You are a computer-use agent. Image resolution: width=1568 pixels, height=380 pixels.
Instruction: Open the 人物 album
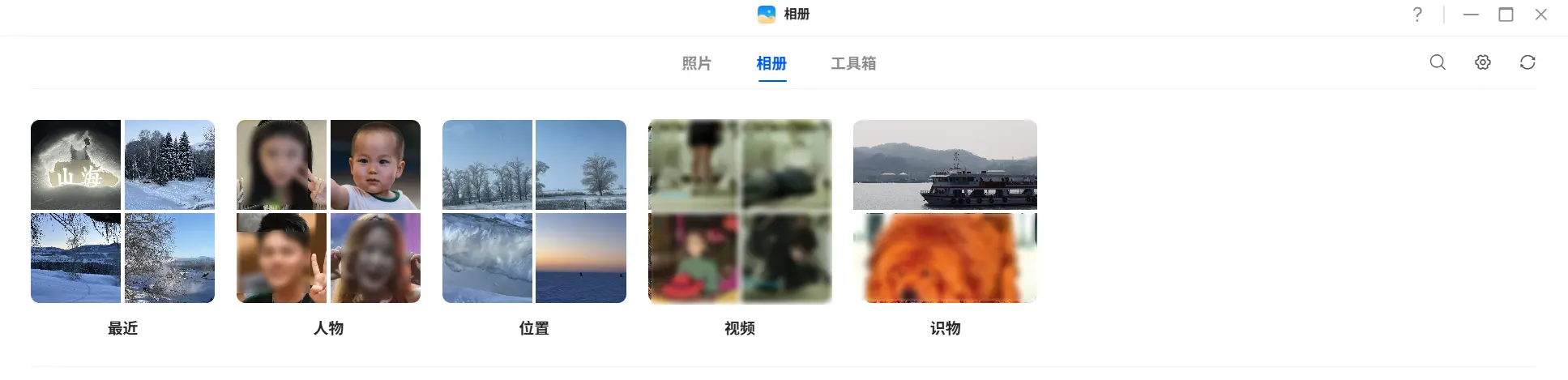tap(328, 211)
